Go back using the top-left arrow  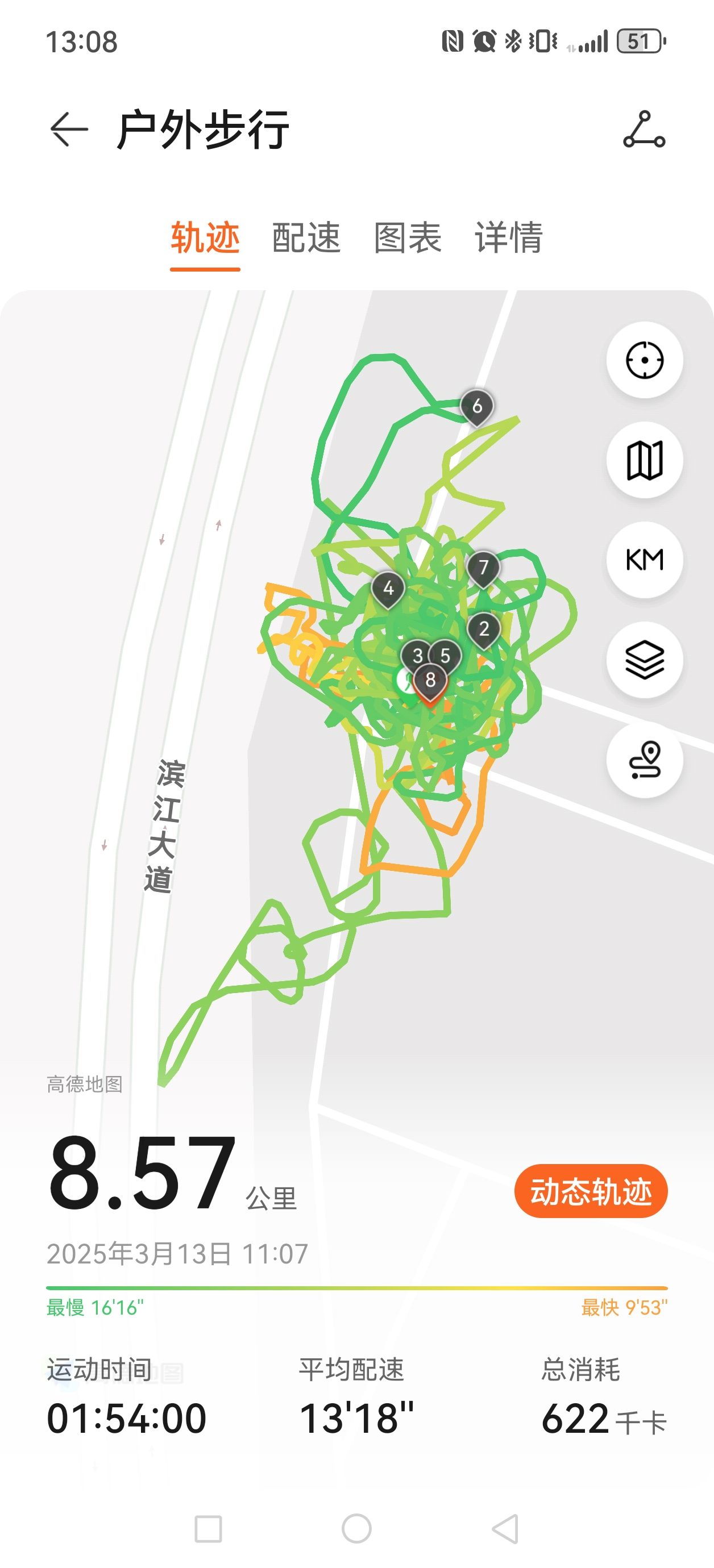(69, 129)
